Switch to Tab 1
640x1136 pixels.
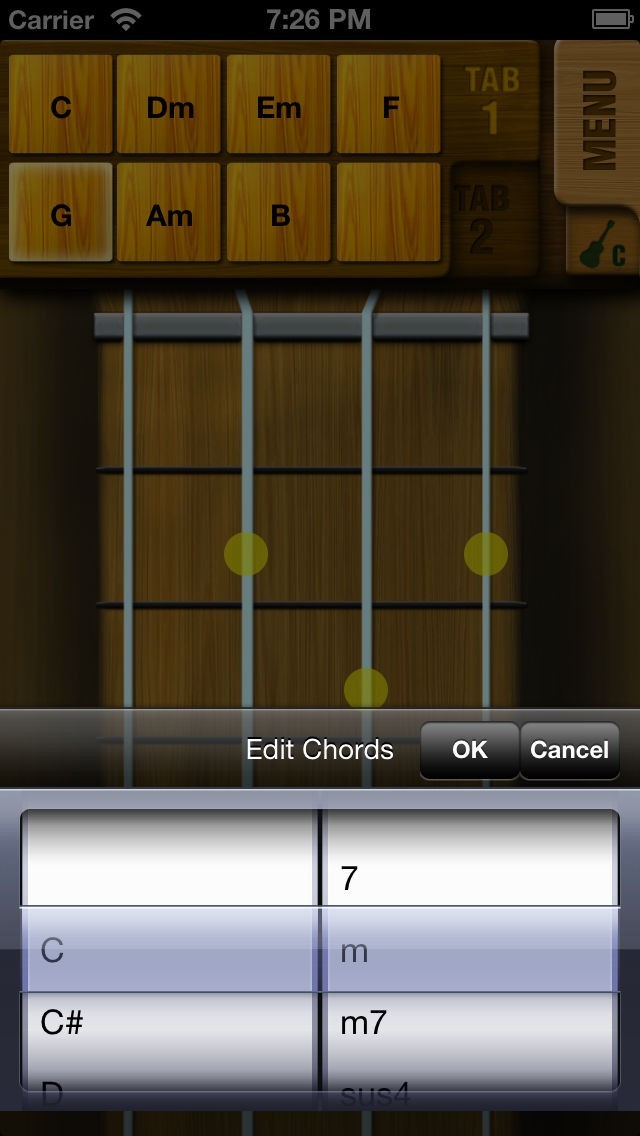[x=493, y=100]
